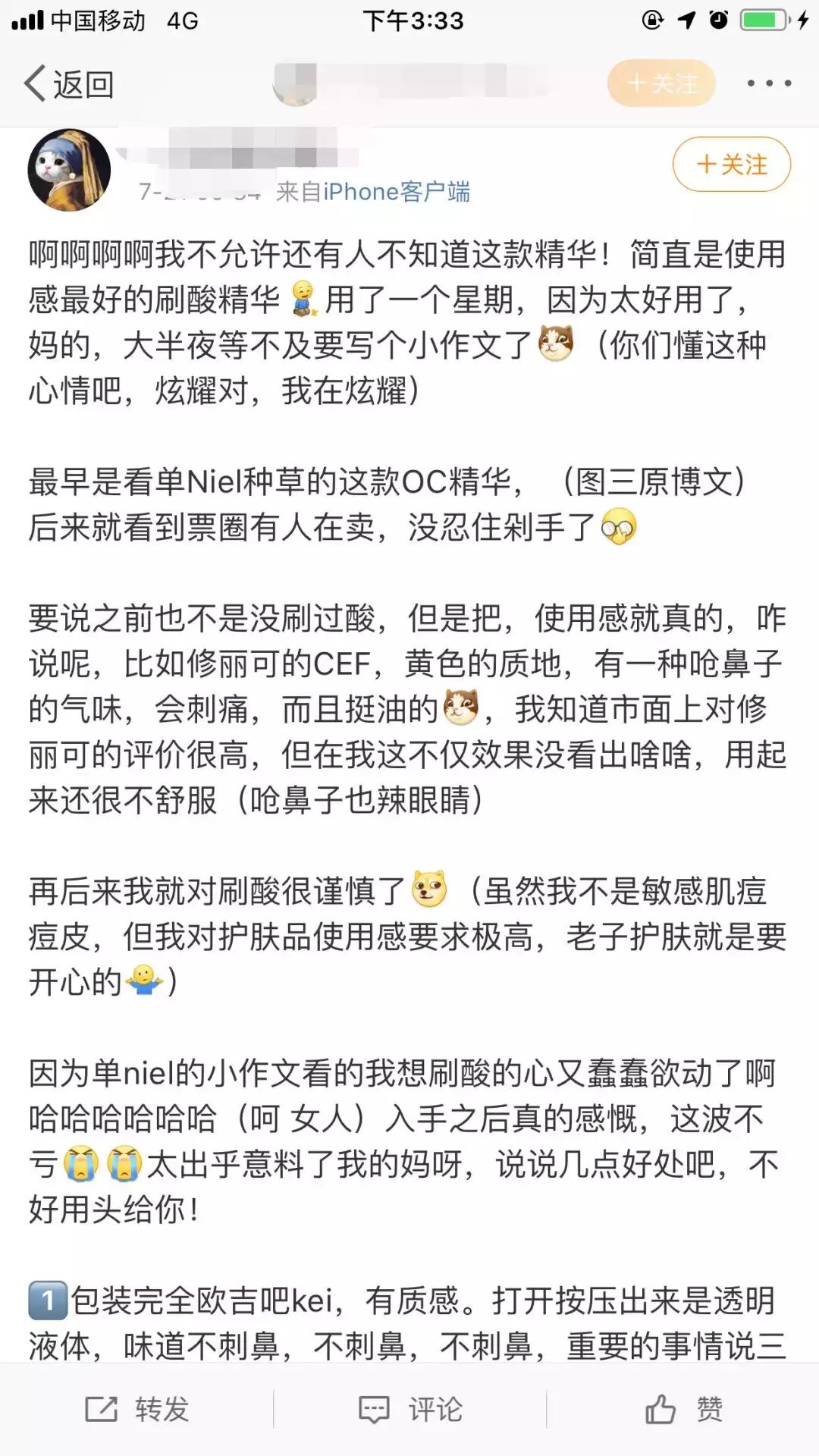Tap the faded +关注 button in the top bar

(x=661, y=83)
